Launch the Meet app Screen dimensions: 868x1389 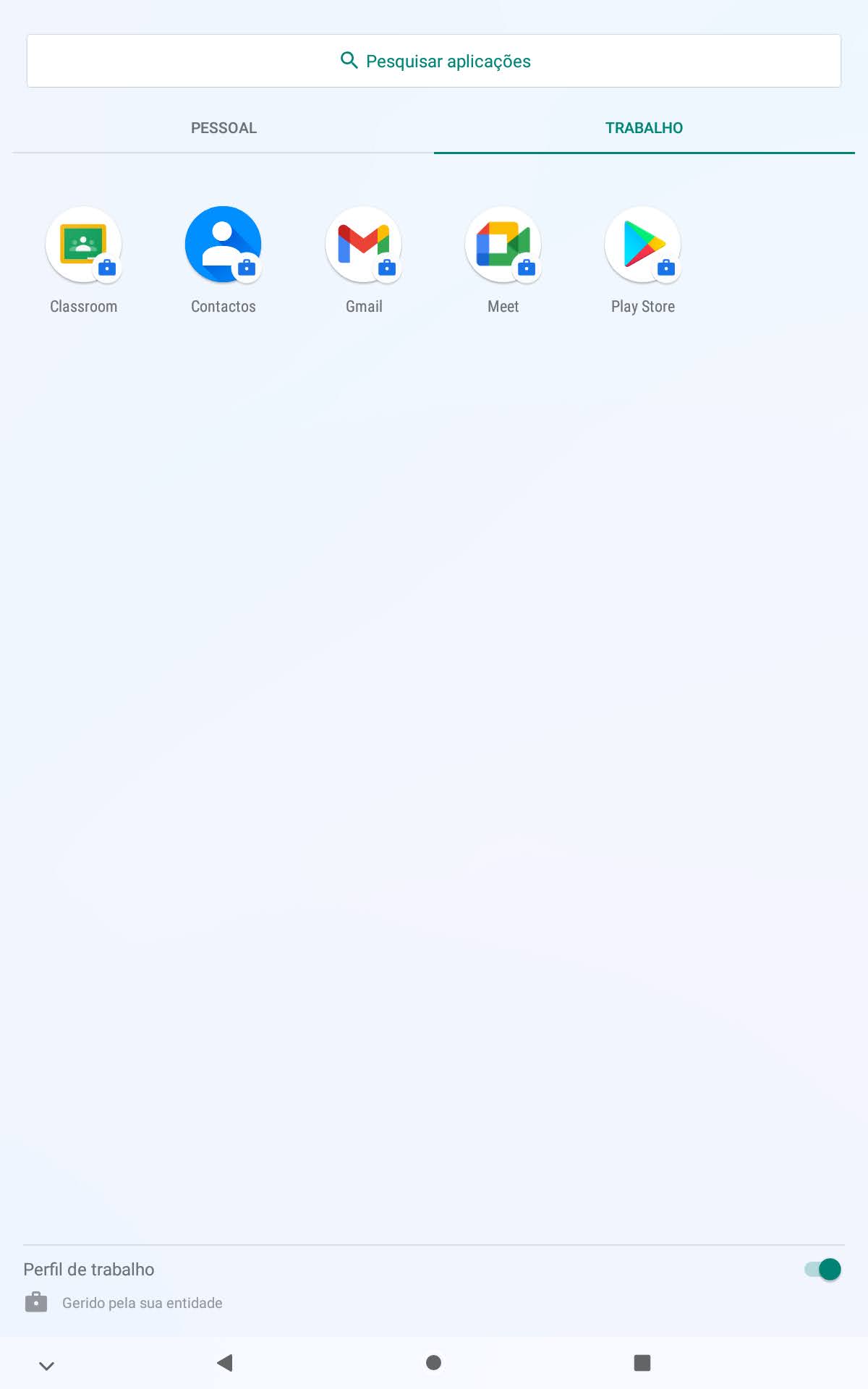point(503,246)
